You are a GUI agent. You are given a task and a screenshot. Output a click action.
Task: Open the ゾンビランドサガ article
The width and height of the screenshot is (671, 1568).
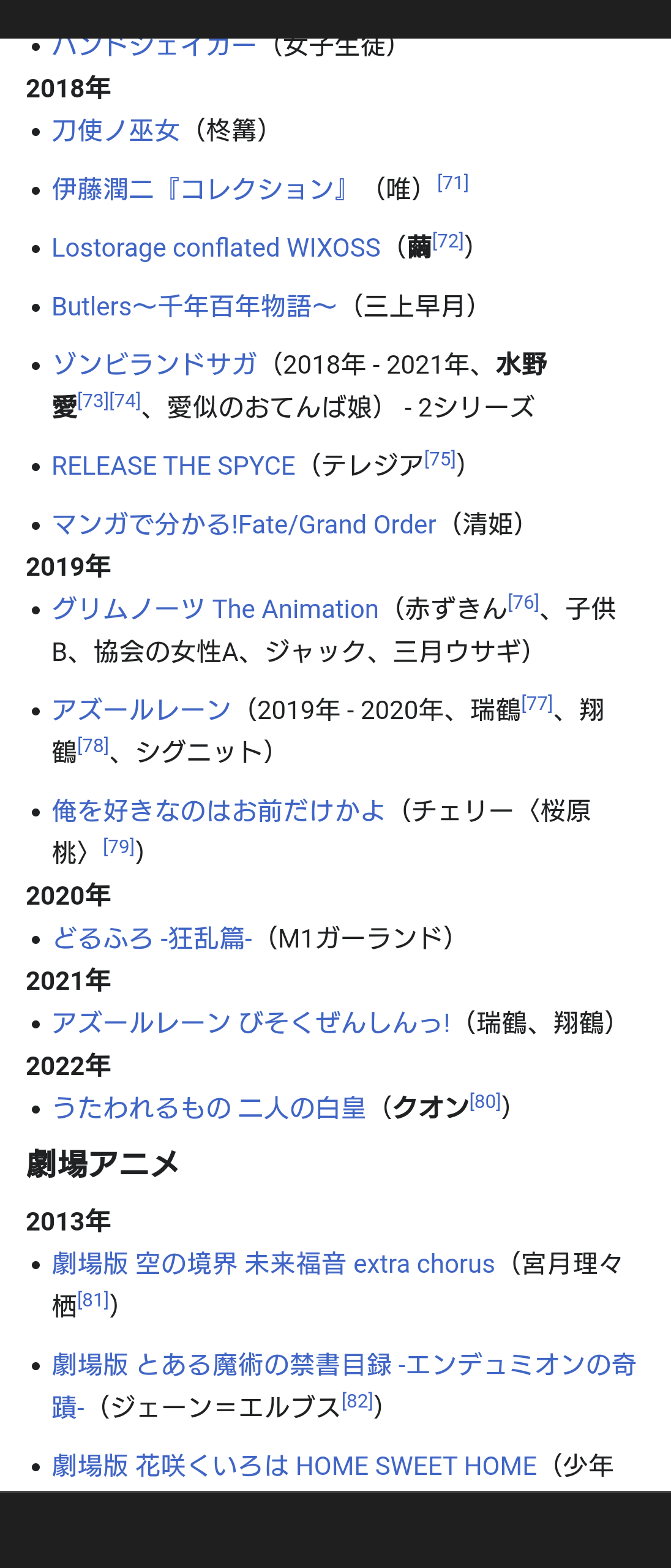click(154, 364)
